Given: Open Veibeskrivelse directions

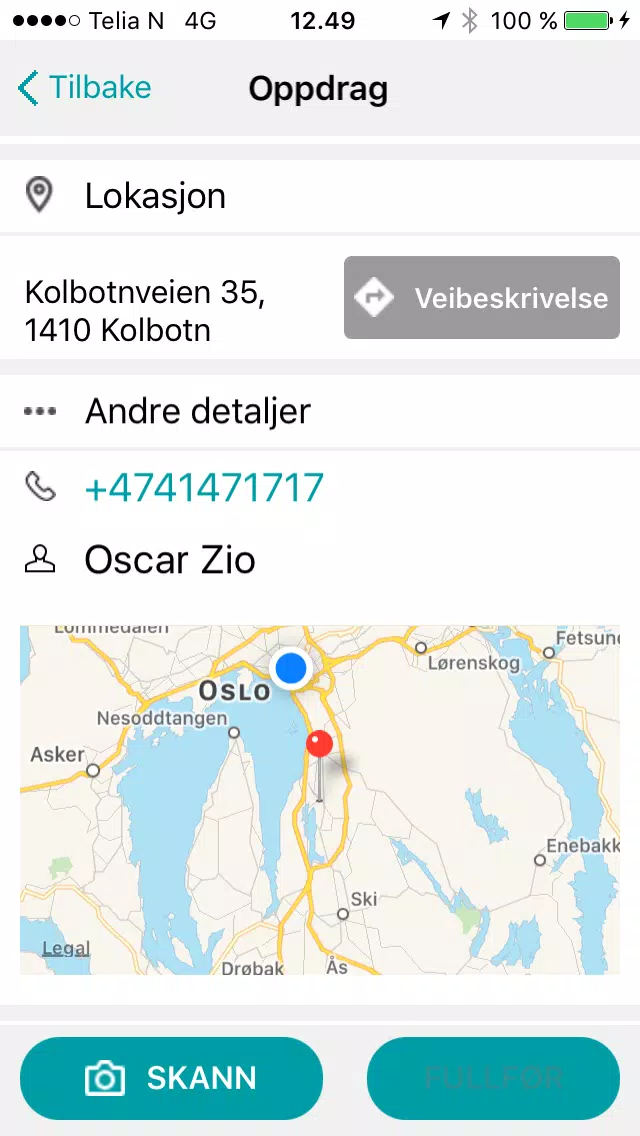Looking at the screenshot, I should [482, 298].
